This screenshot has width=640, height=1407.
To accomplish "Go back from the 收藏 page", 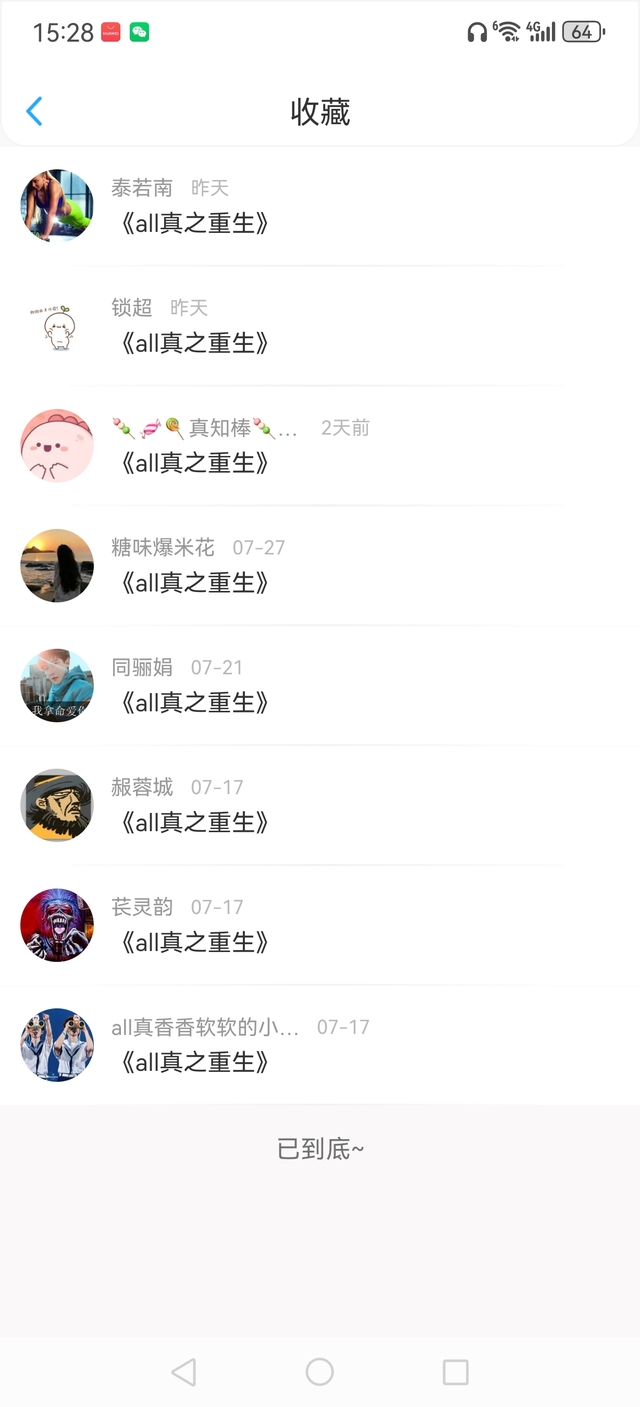I will (x=34, y=111).
